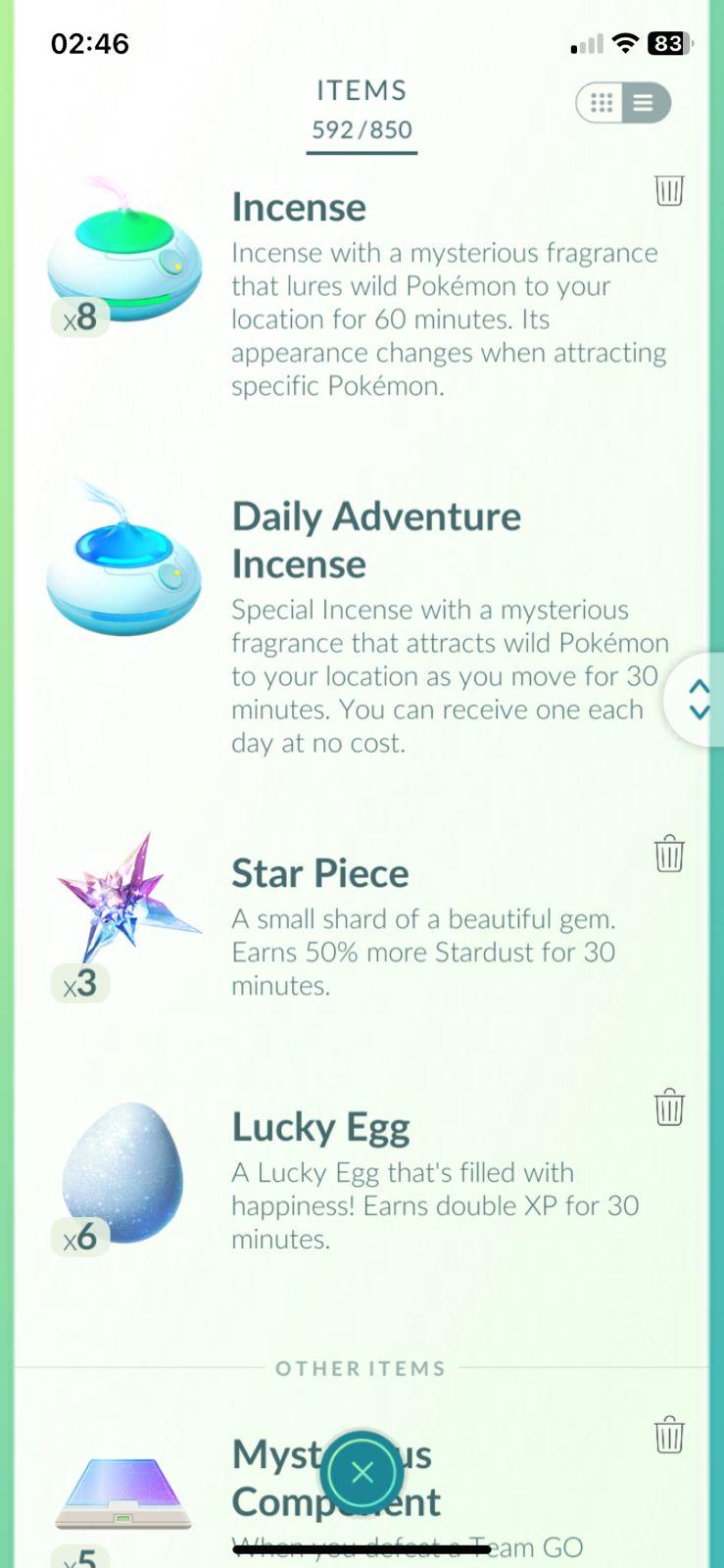Discard Lucky Egg with trash icon
This screenshot has height=1568, width=724.
(669, 1107)
